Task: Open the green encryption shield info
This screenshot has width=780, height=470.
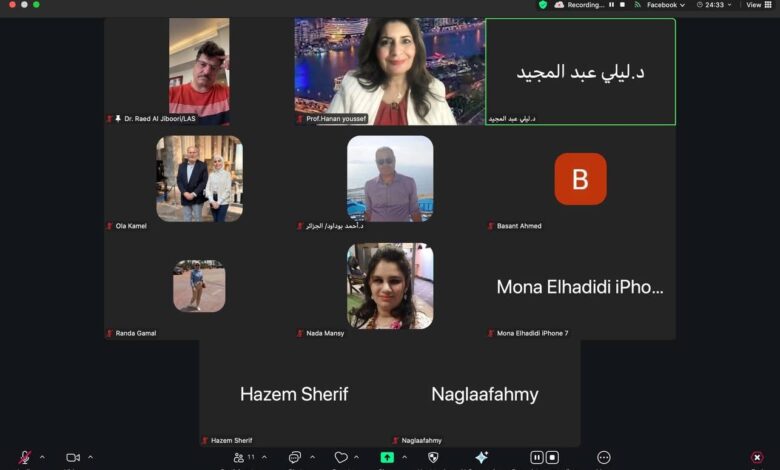Action: (x=543, y=5)
